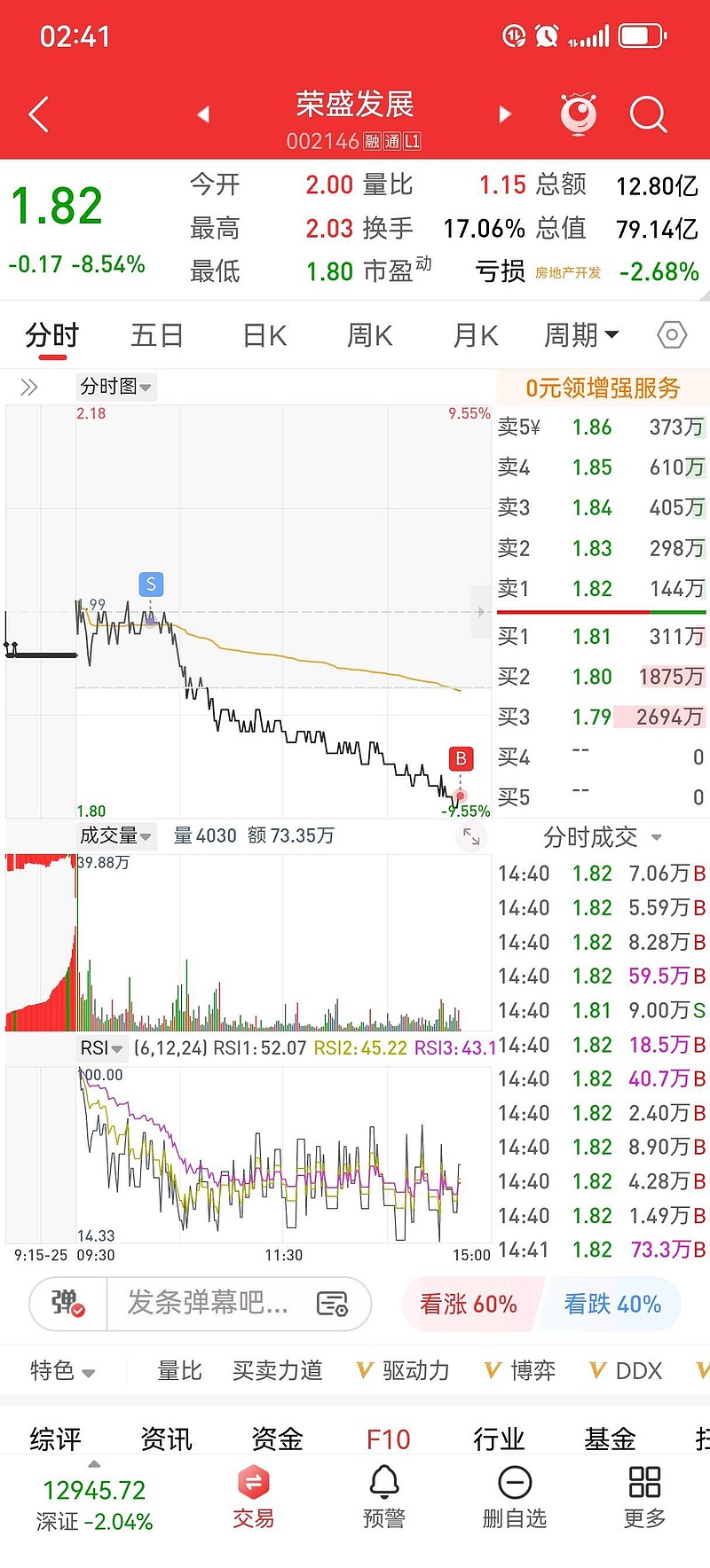Screen dimensions: 710x1568
Task: Switch to the 日K chart tab
Action: (x=264, y=335)
